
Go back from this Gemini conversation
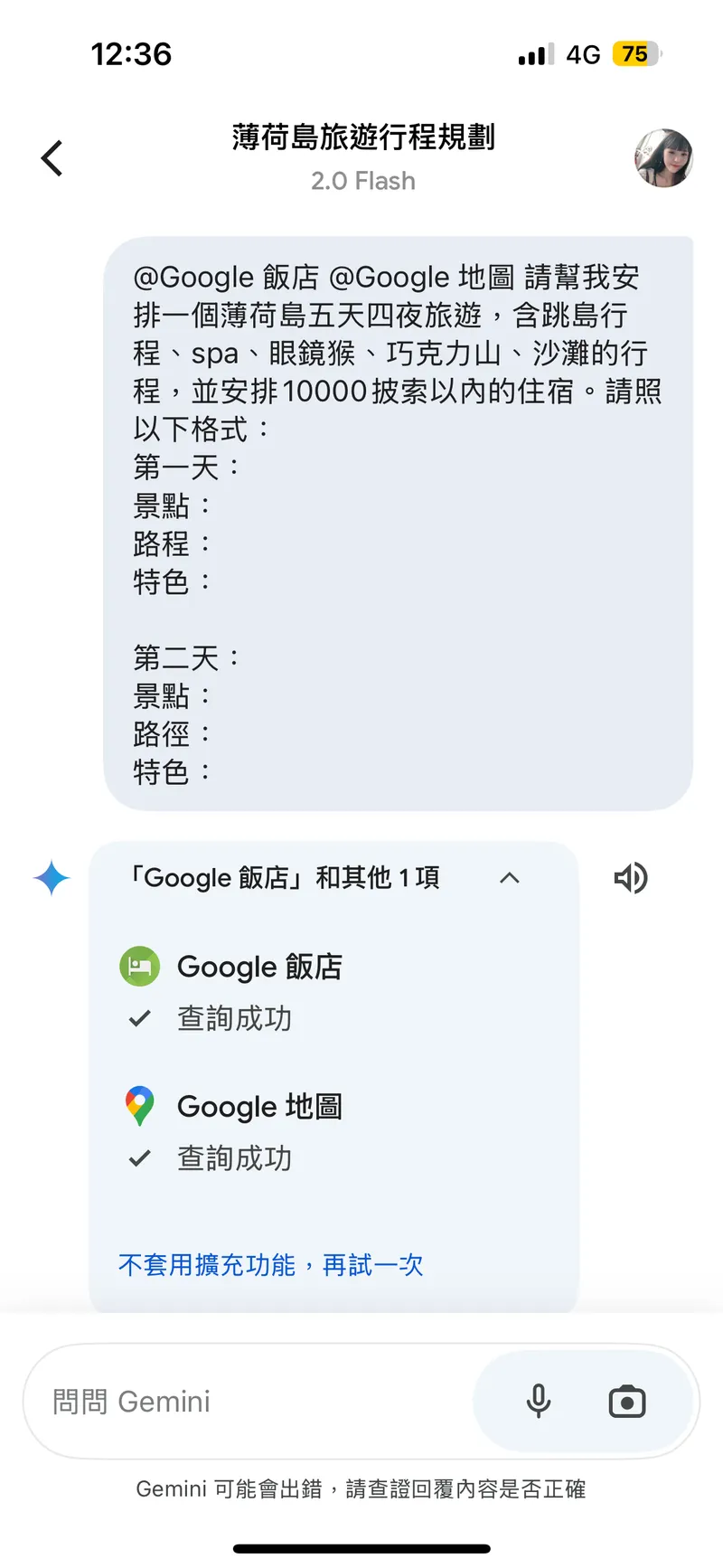coord(52,158)
